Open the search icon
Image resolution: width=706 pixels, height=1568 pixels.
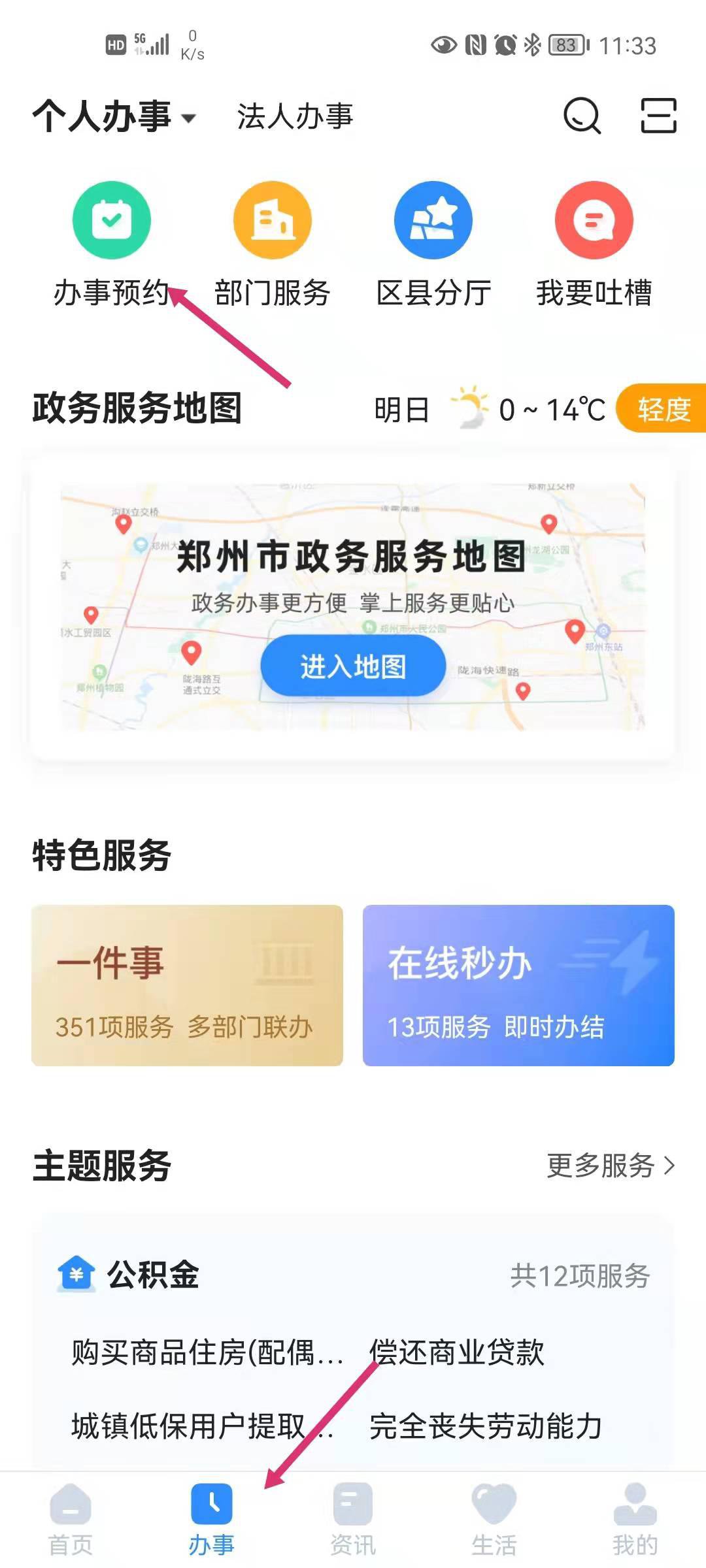pyautogui.click(x=581, y=116)
